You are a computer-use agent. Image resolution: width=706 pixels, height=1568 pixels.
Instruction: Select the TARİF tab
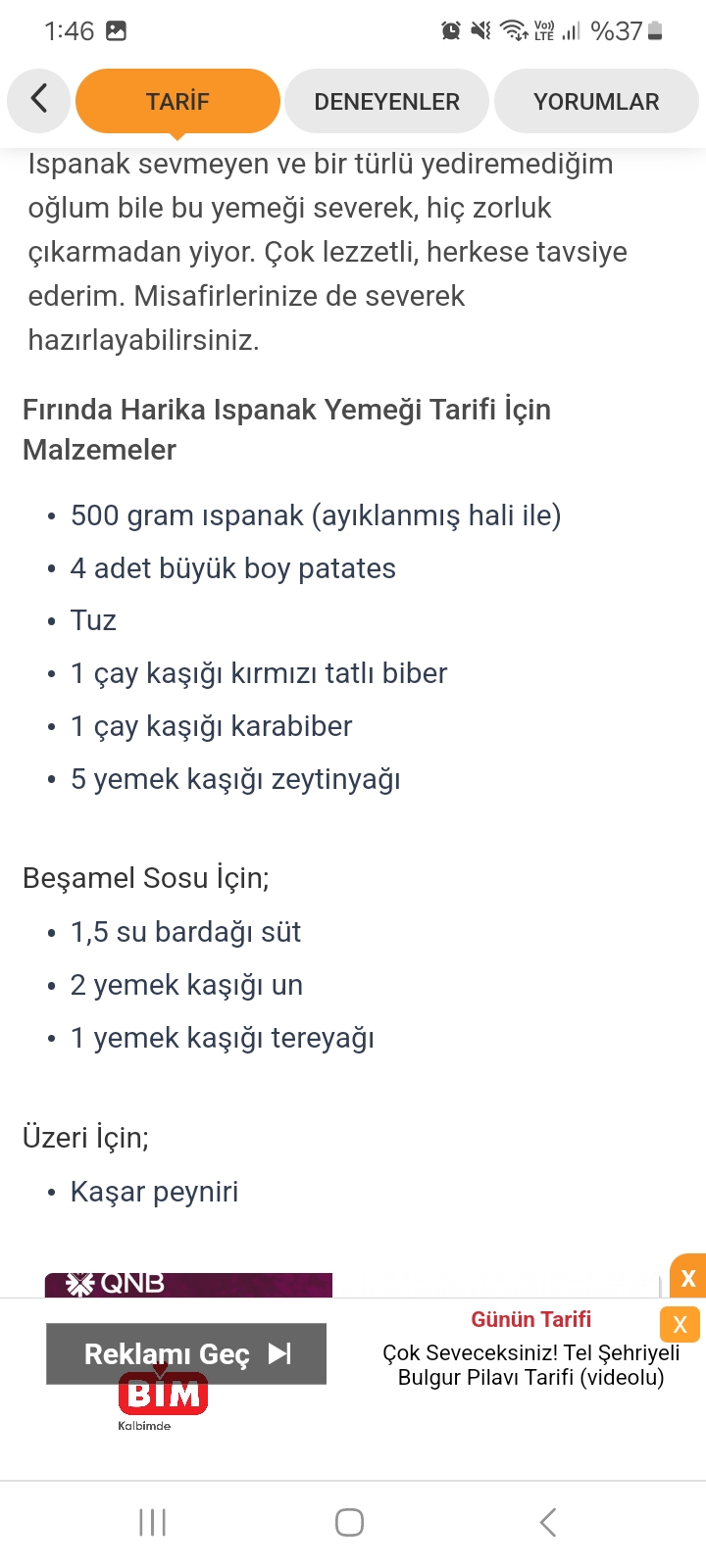click(177, 101)
